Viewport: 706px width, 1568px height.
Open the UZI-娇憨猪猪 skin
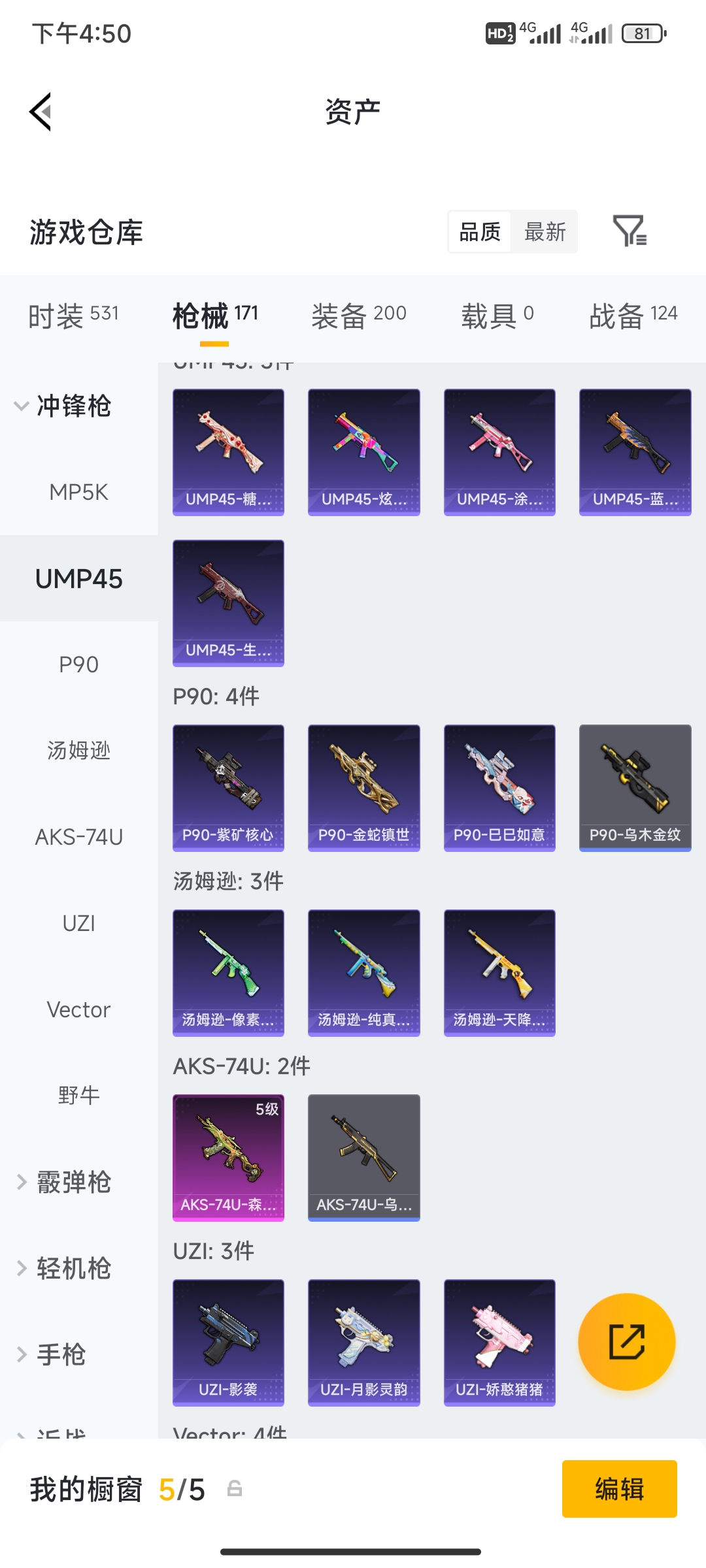499,1343
